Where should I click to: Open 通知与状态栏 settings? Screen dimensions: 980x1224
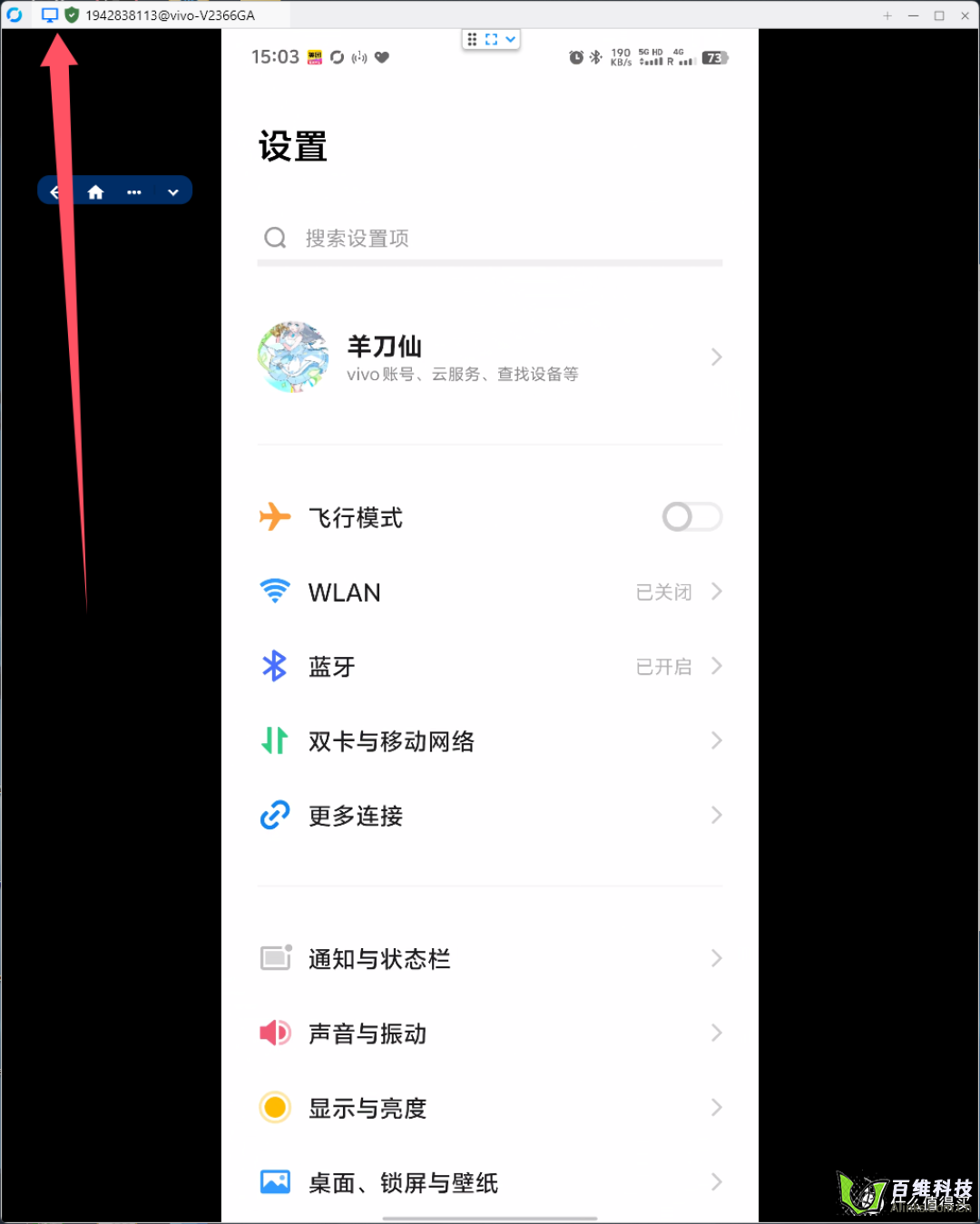click(490, 959)
